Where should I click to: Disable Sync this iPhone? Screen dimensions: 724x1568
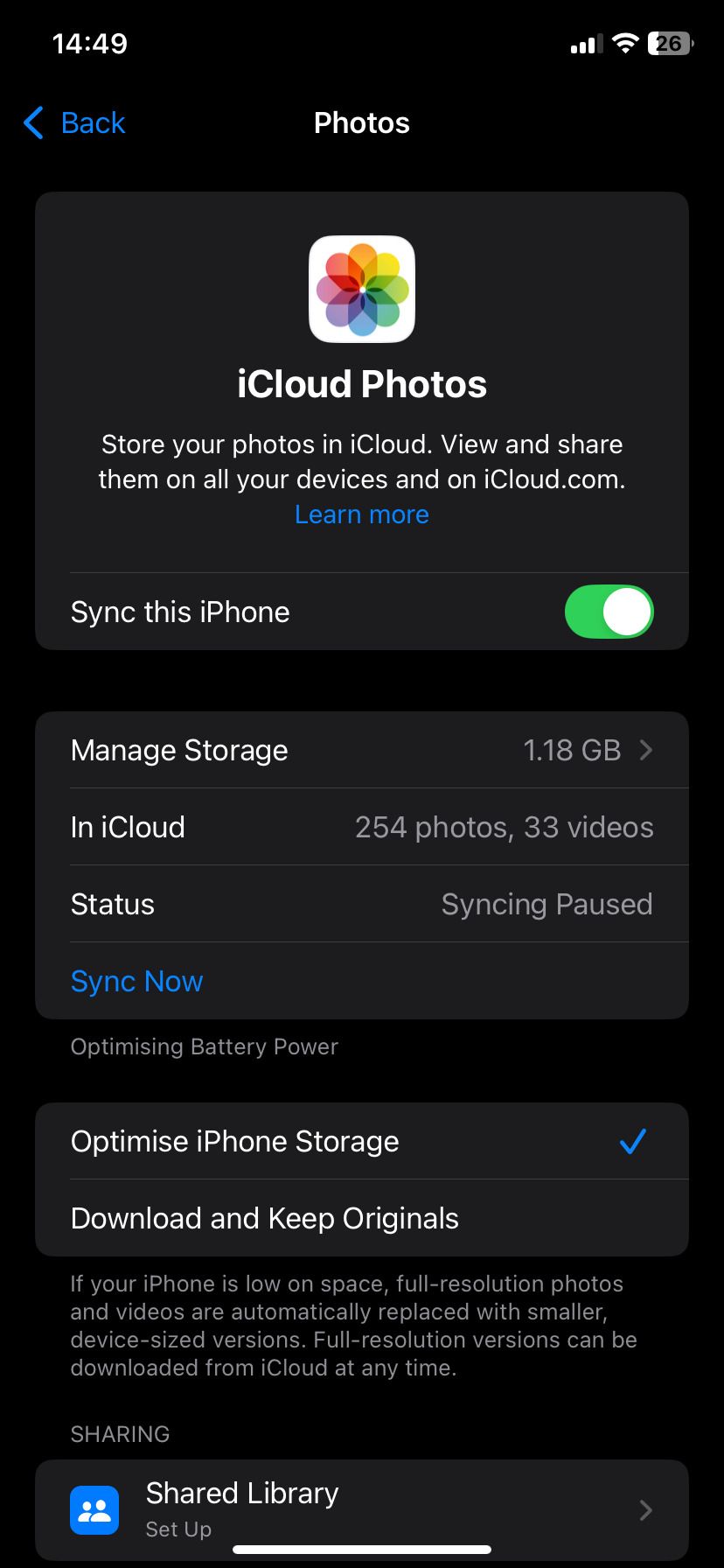coord(609,612)
